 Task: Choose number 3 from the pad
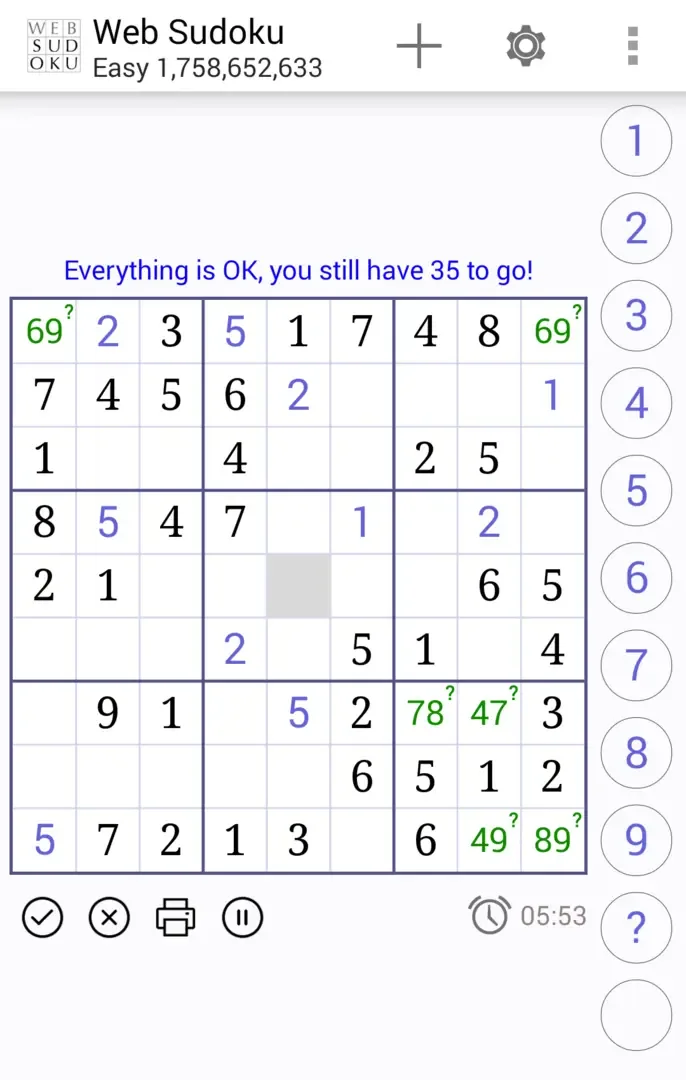(x=636, y=316)
